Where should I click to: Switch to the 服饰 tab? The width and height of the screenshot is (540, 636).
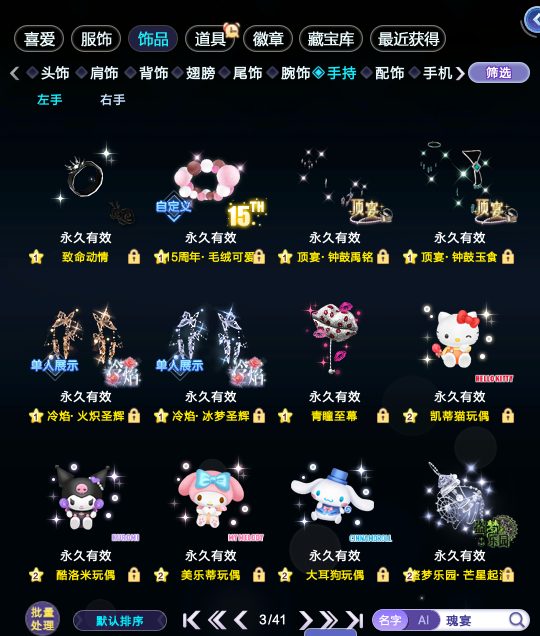[x=96, y=39]
